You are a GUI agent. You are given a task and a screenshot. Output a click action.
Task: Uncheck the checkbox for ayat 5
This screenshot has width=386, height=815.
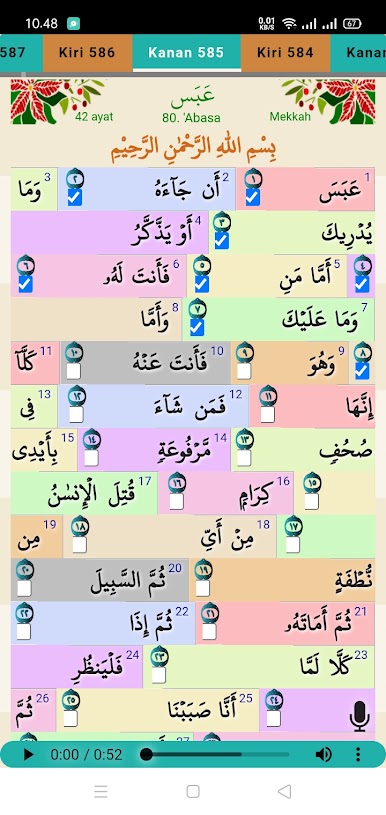[202, 284]
